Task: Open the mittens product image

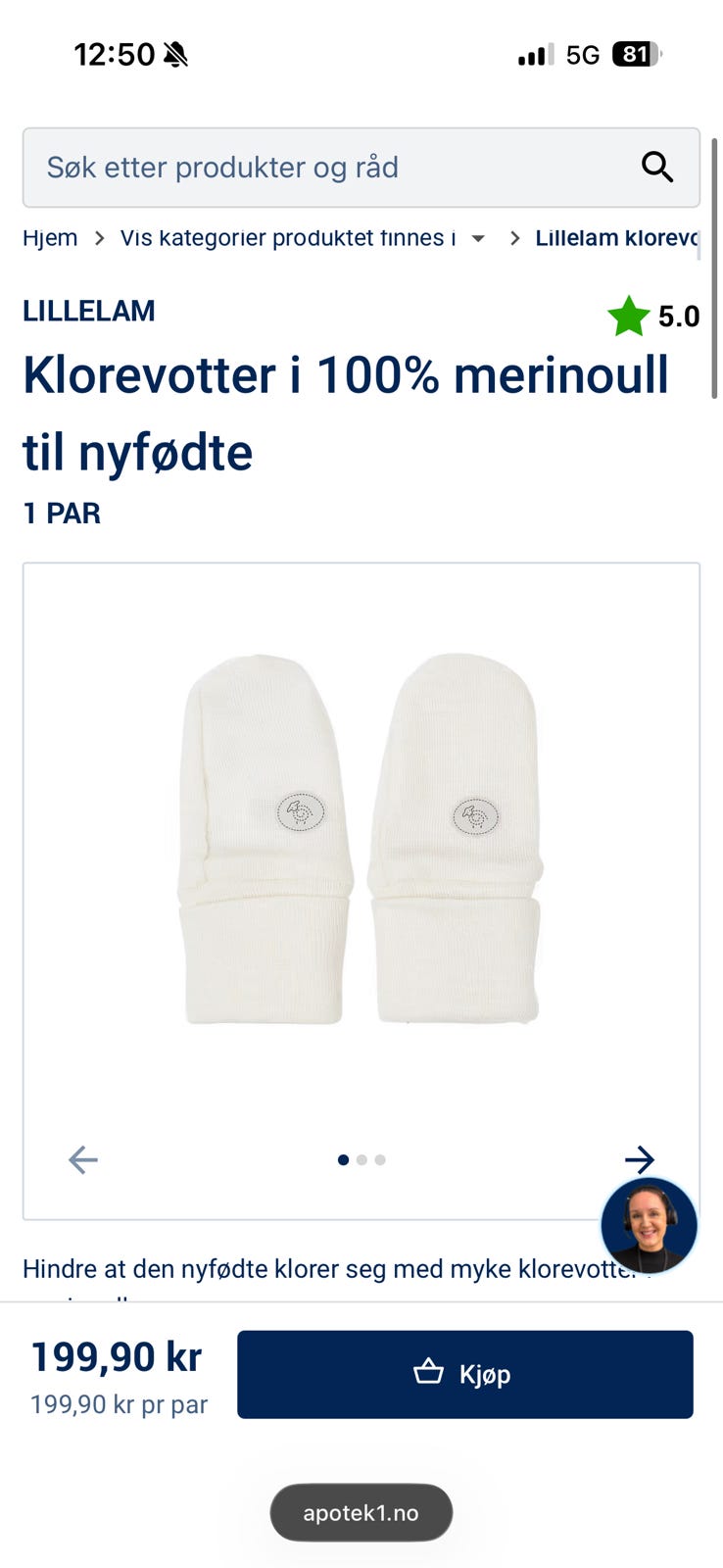Action: coord(360,840)
